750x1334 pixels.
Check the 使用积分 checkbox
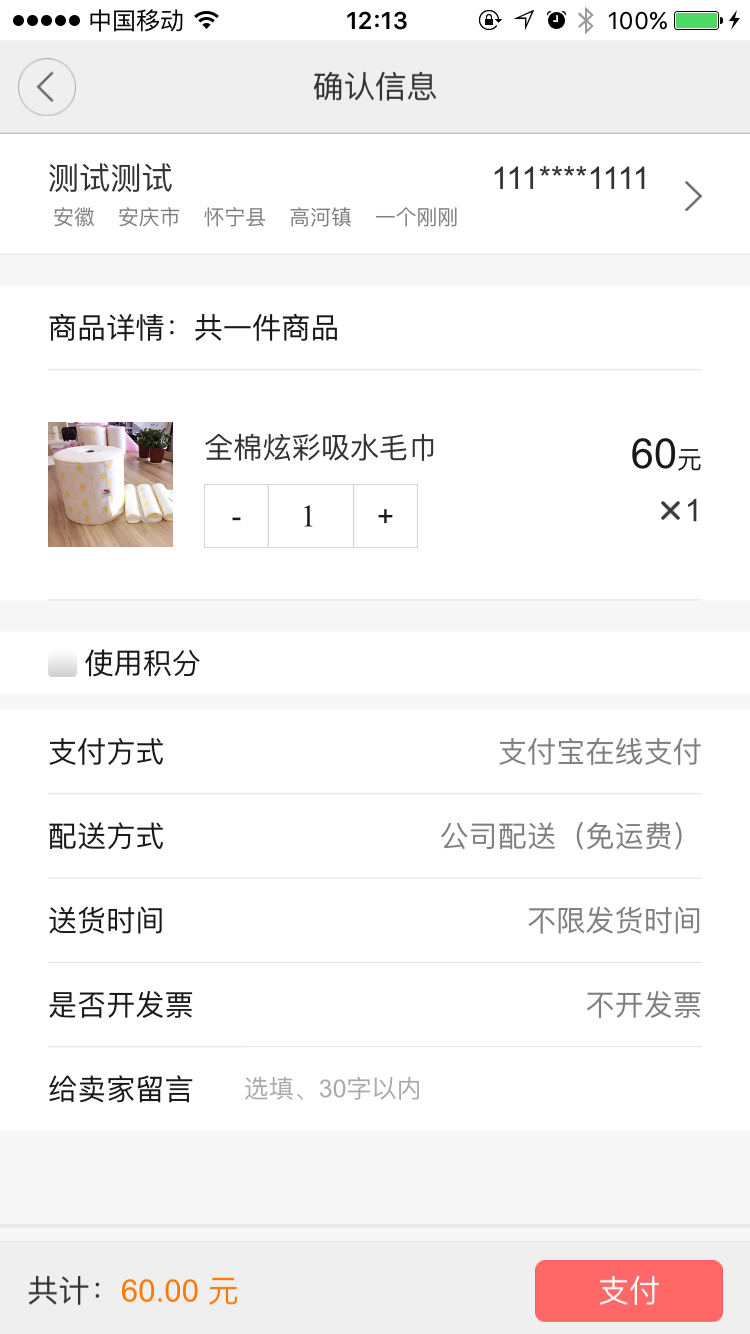point(63,663)
